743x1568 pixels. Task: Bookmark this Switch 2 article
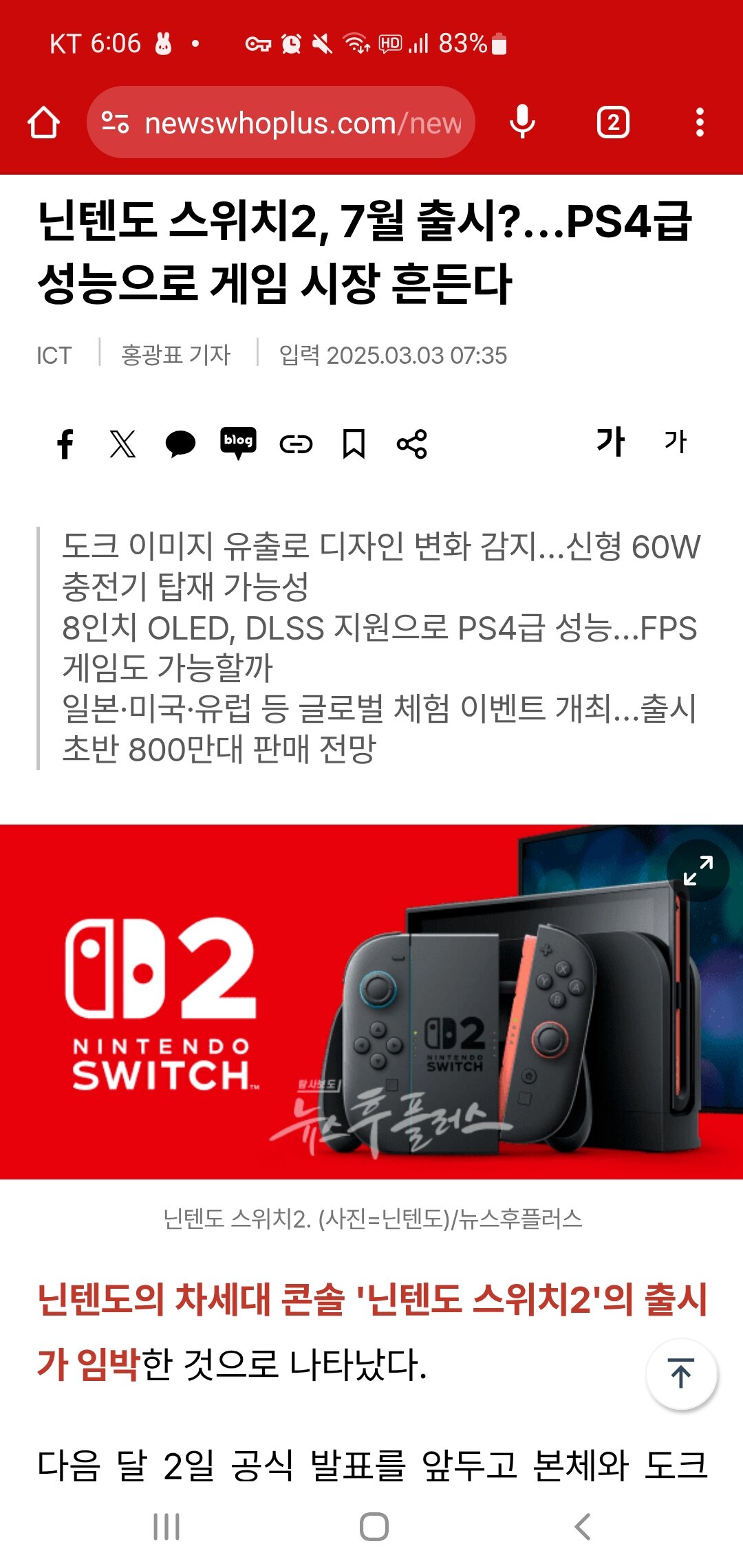(x=354, y=444)
